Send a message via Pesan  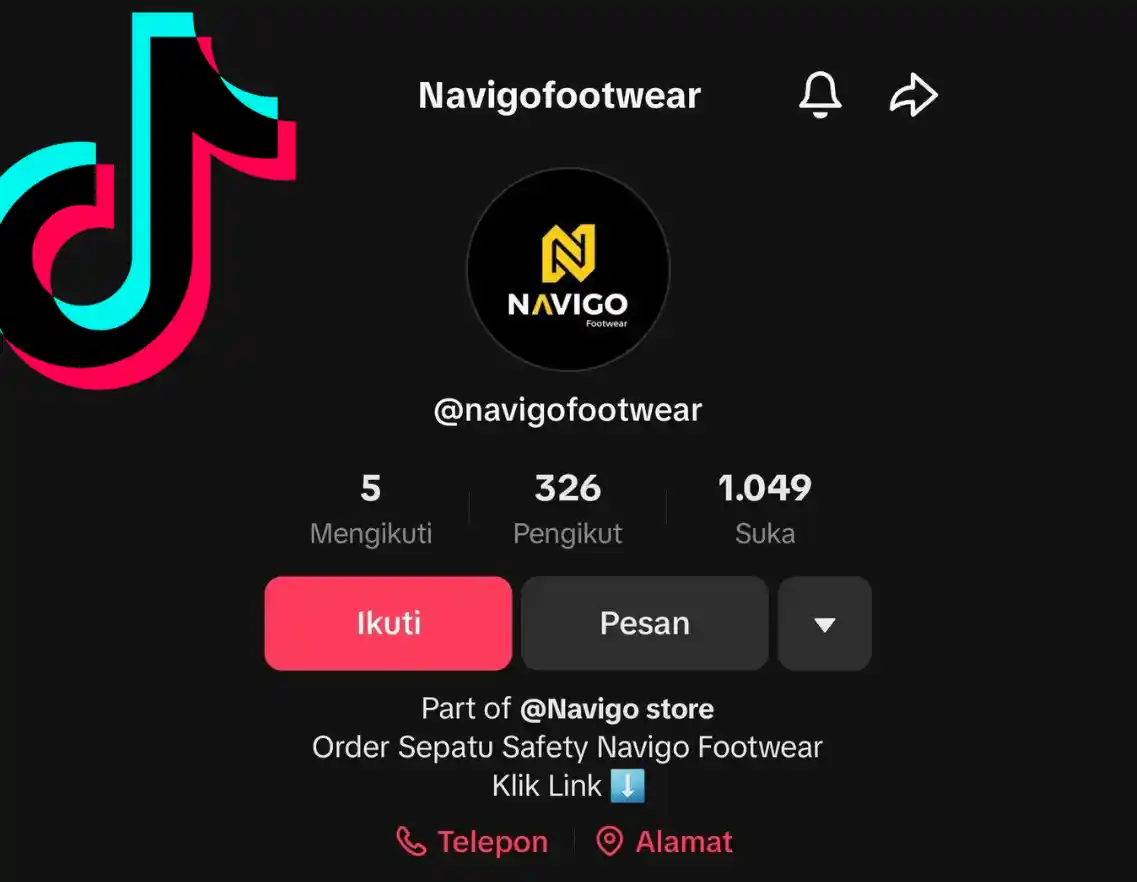[x=644, y=623]
